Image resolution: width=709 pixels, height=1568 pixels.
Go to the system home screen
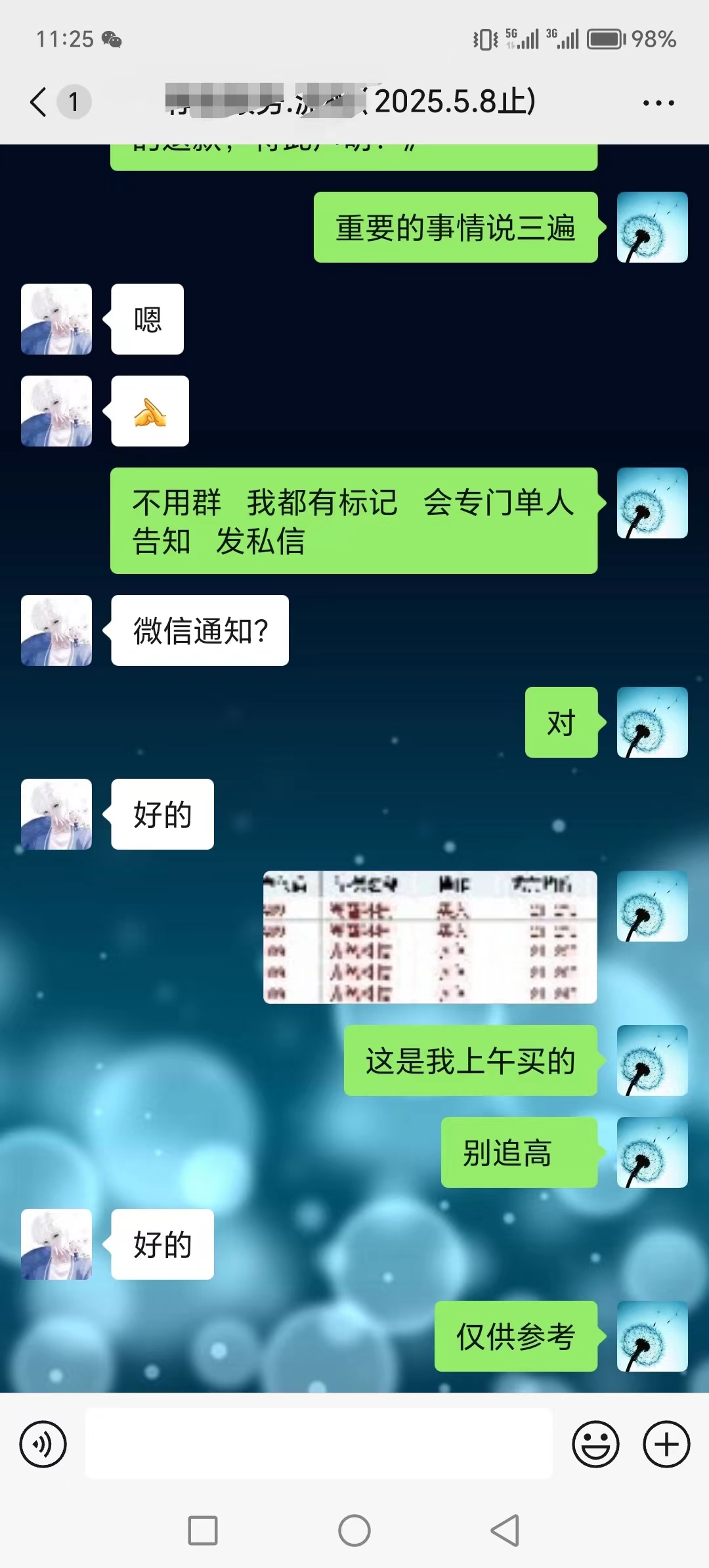coord(354,1531)
